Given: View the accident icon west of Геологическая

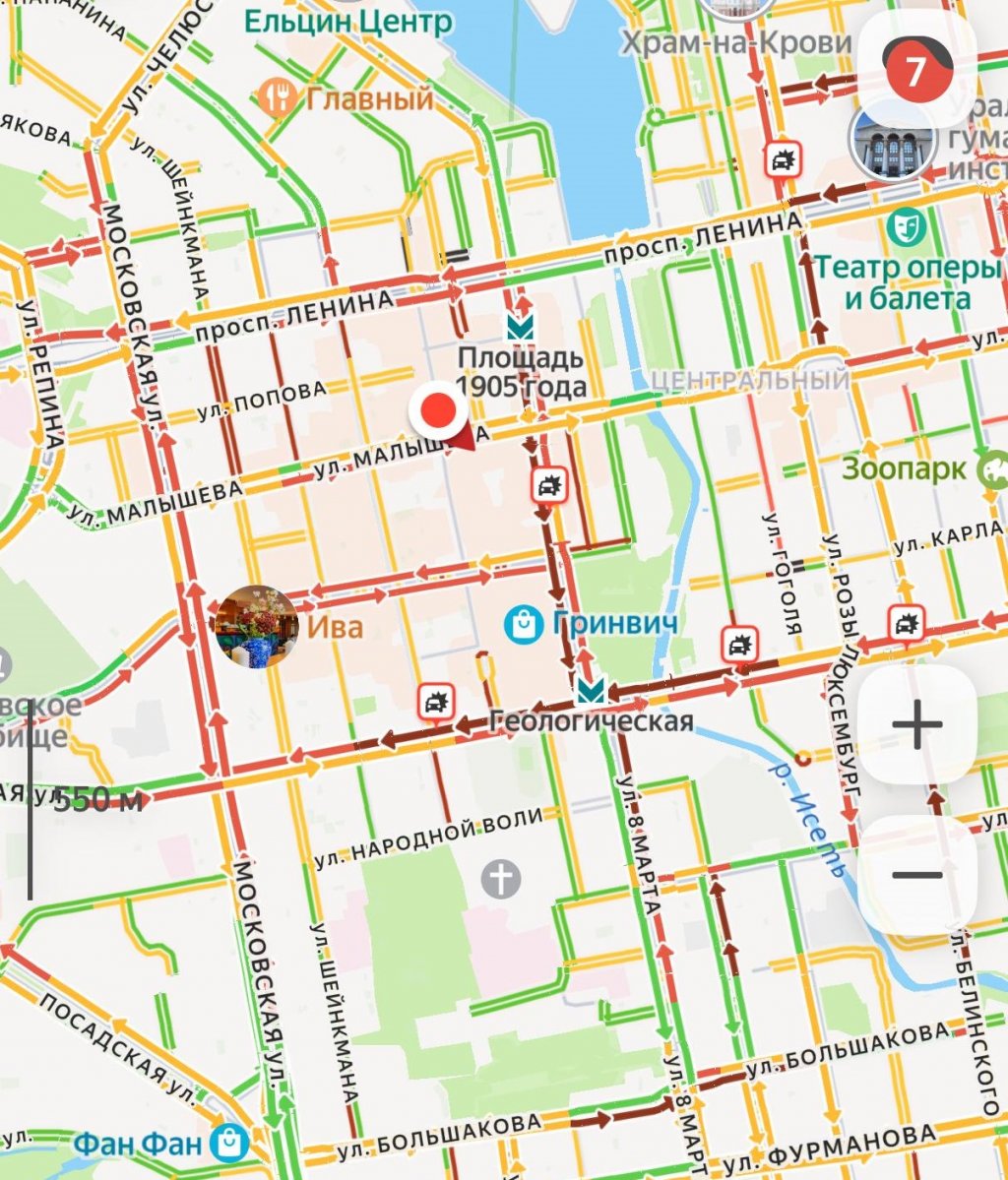Looking at the screenshot, I should click(x=435, y=702).
